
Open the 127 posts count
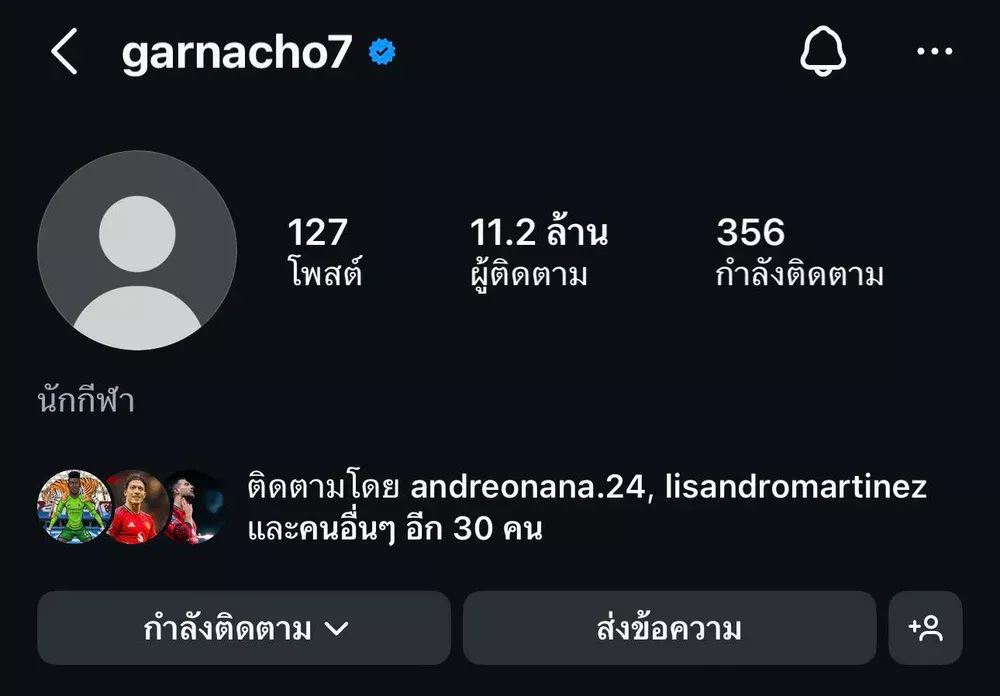point(323,251)
